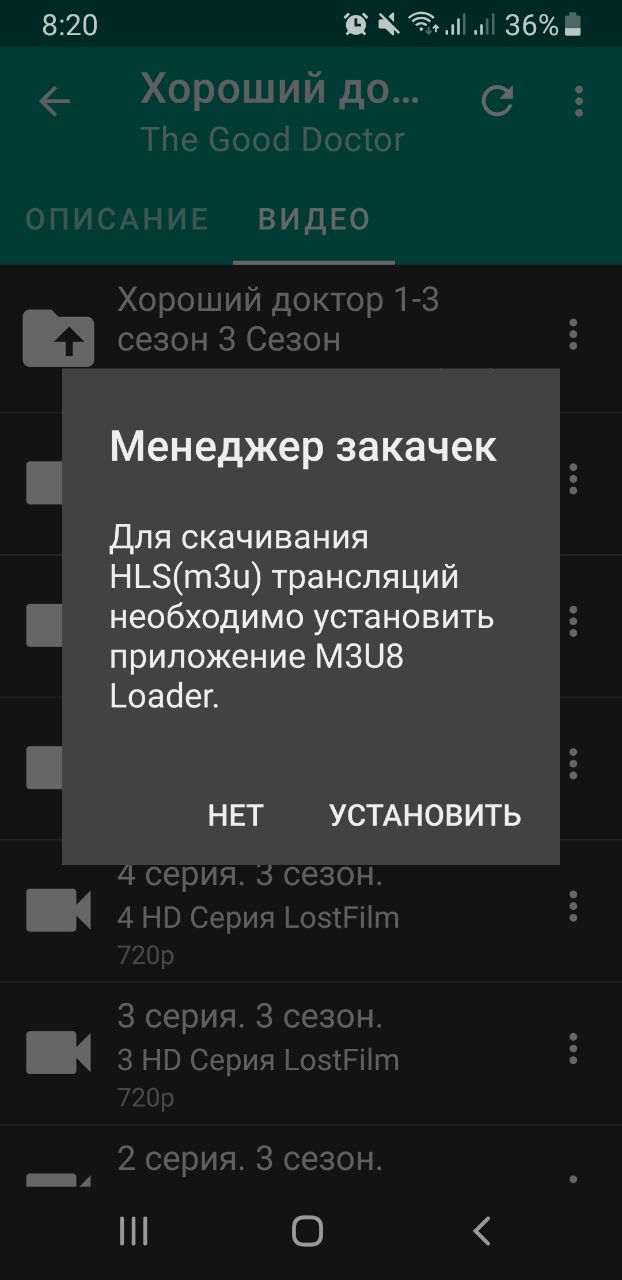Open options for 4 серия. 3 сезон.
The width and height of the screenshot is (622, 1280).
573,906
